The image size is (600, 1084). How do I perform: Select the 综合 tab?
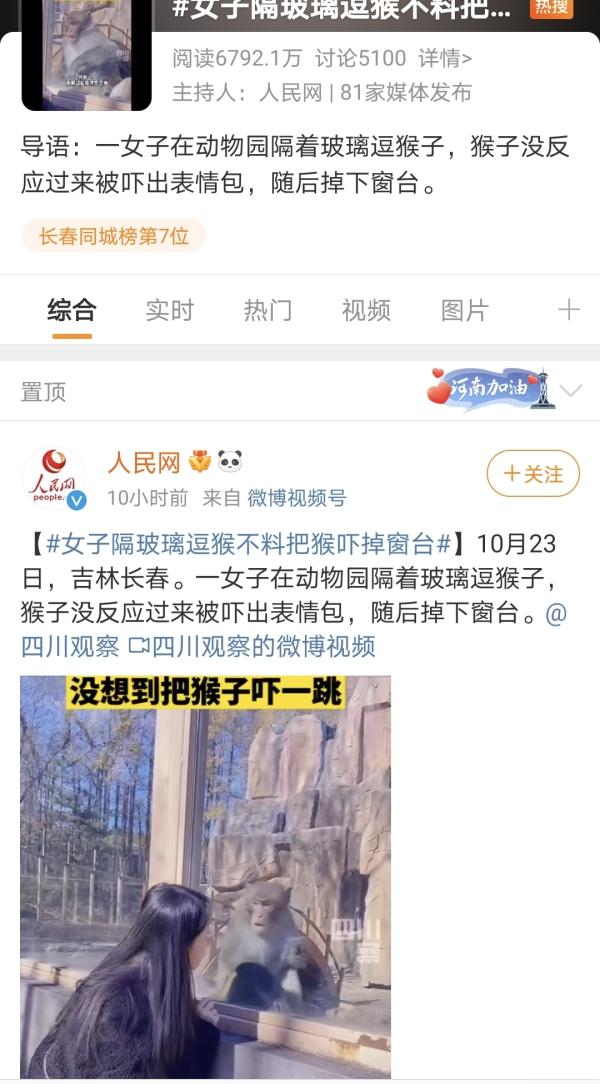pyautogui.click(x=71, y=310)
